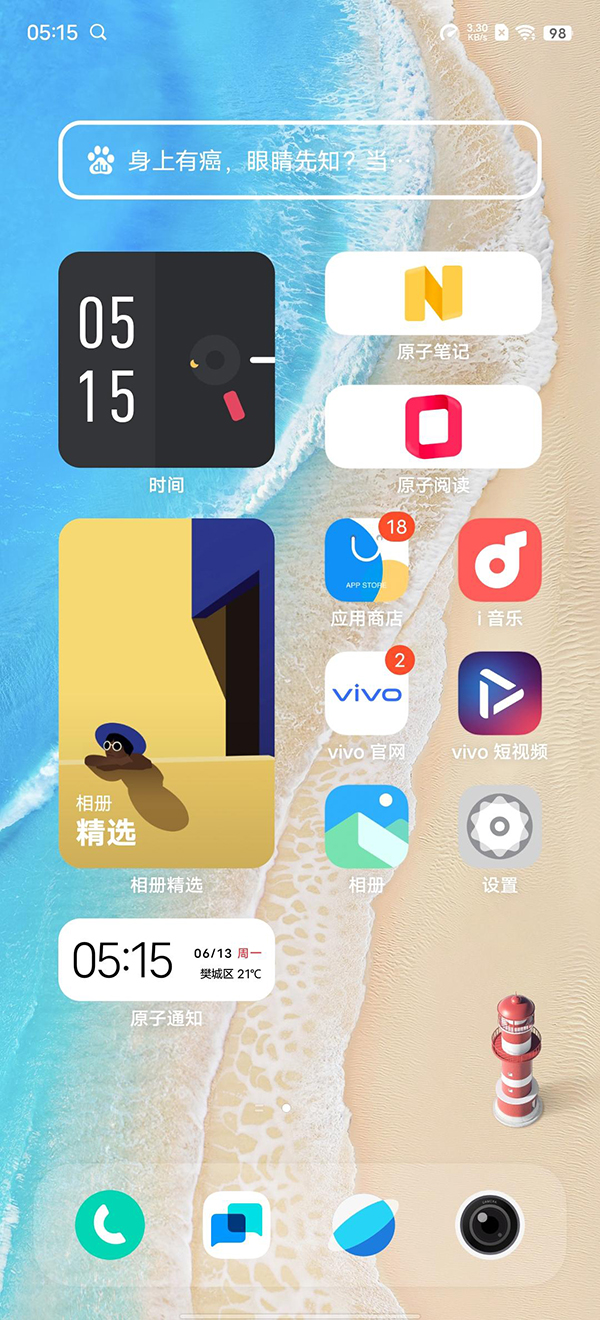The width and height of the screenshot is (600, 1320).
Task: Open the 设置 settings app
Action: [499, 827]
